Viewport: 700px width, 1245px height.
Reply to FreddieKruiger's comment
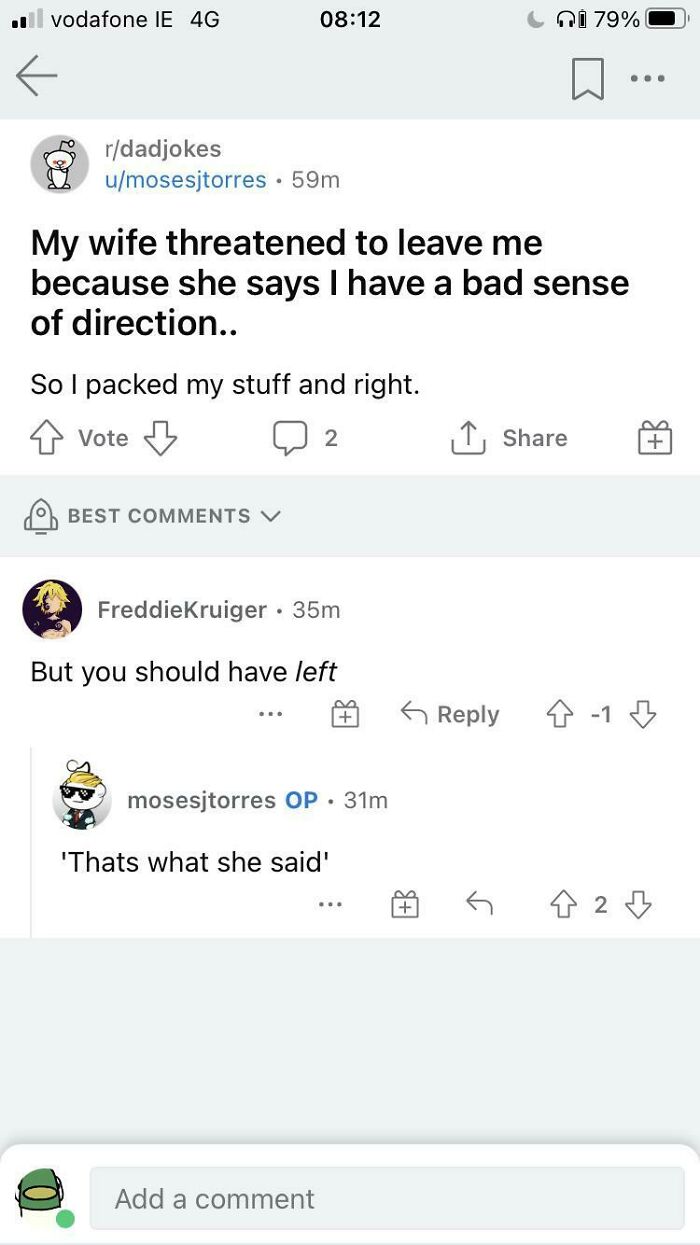450,714
